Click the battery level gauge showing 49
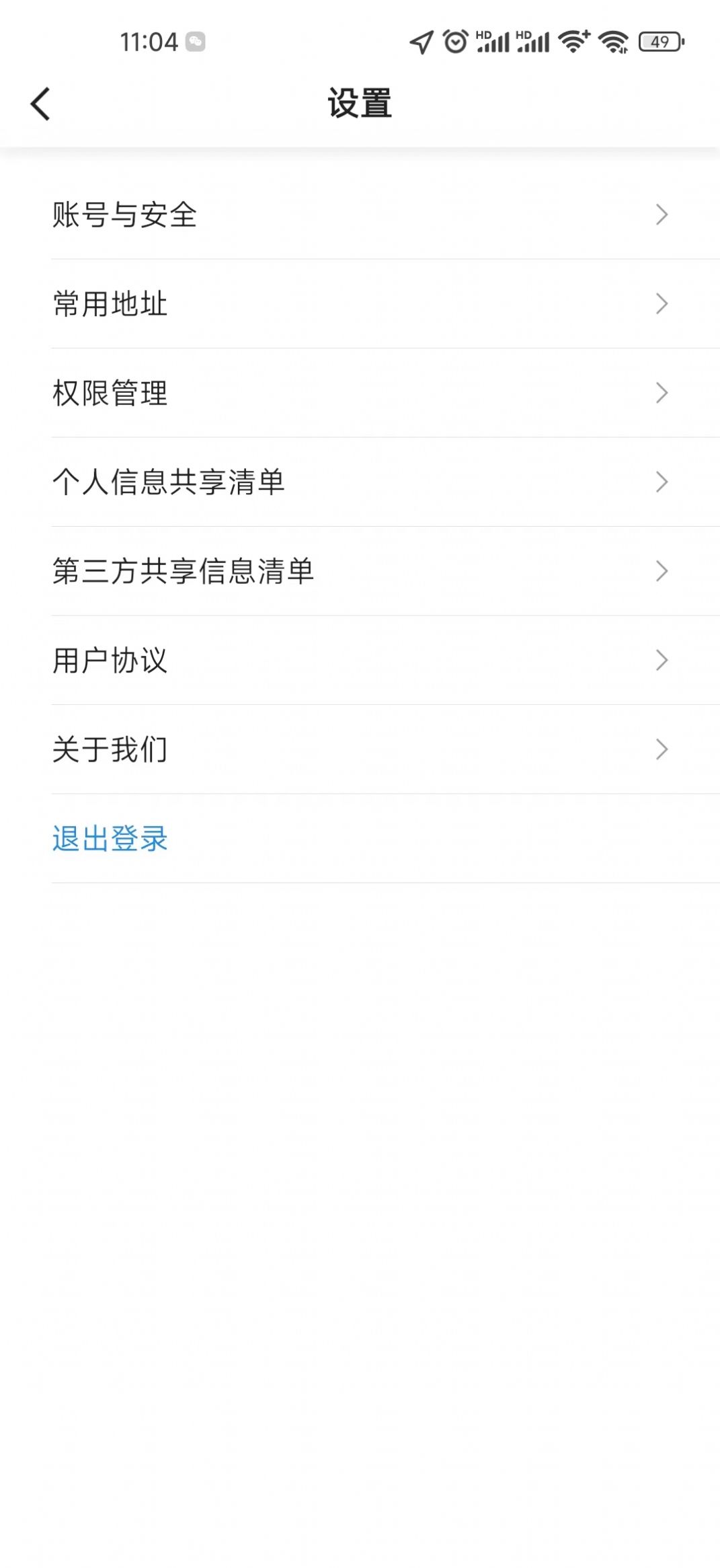The height and width of the screenshot is (1568, 720). click(659, 42)
